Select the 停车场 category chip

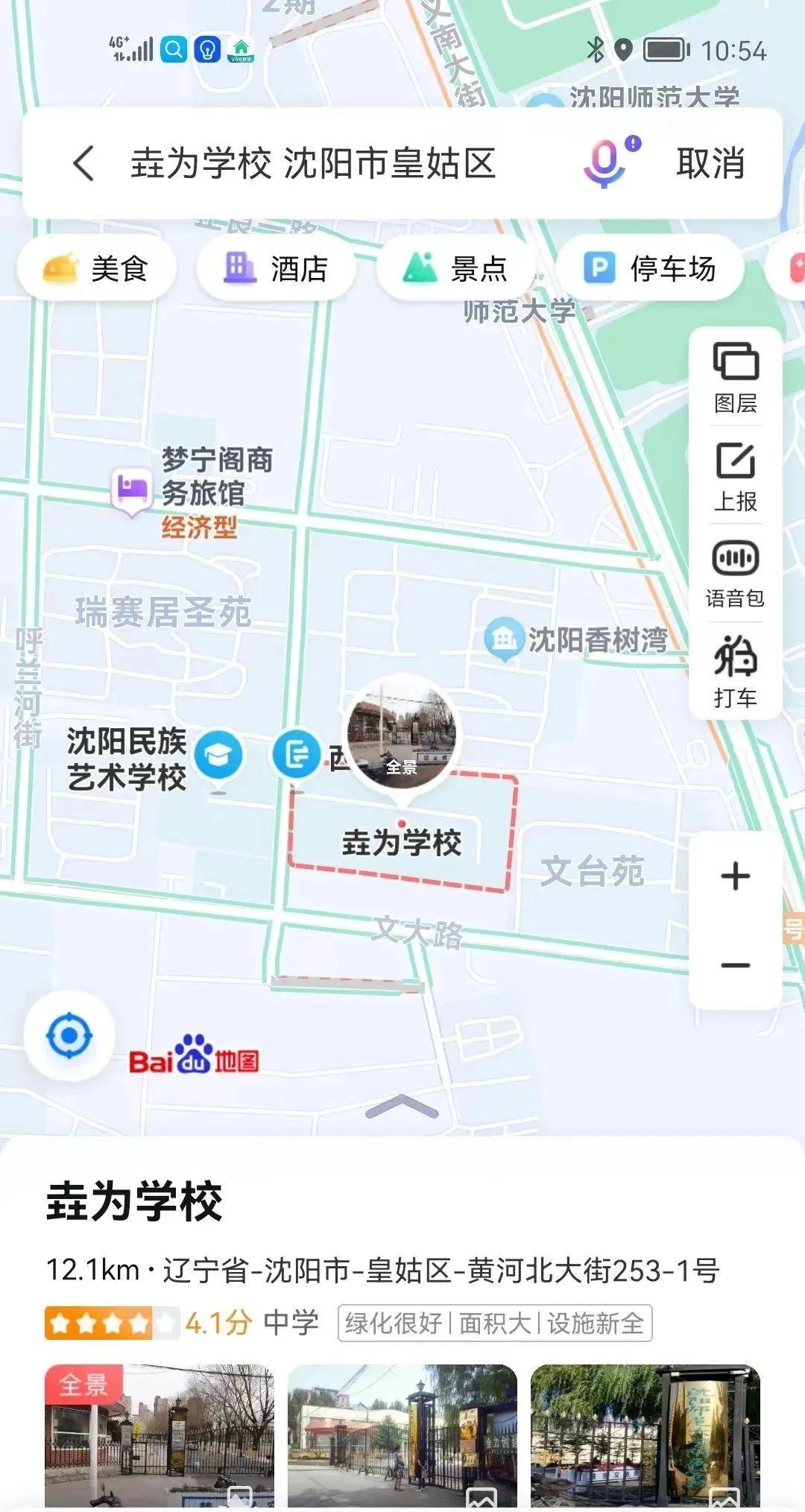pyautogui.click(x=650, y=268)
